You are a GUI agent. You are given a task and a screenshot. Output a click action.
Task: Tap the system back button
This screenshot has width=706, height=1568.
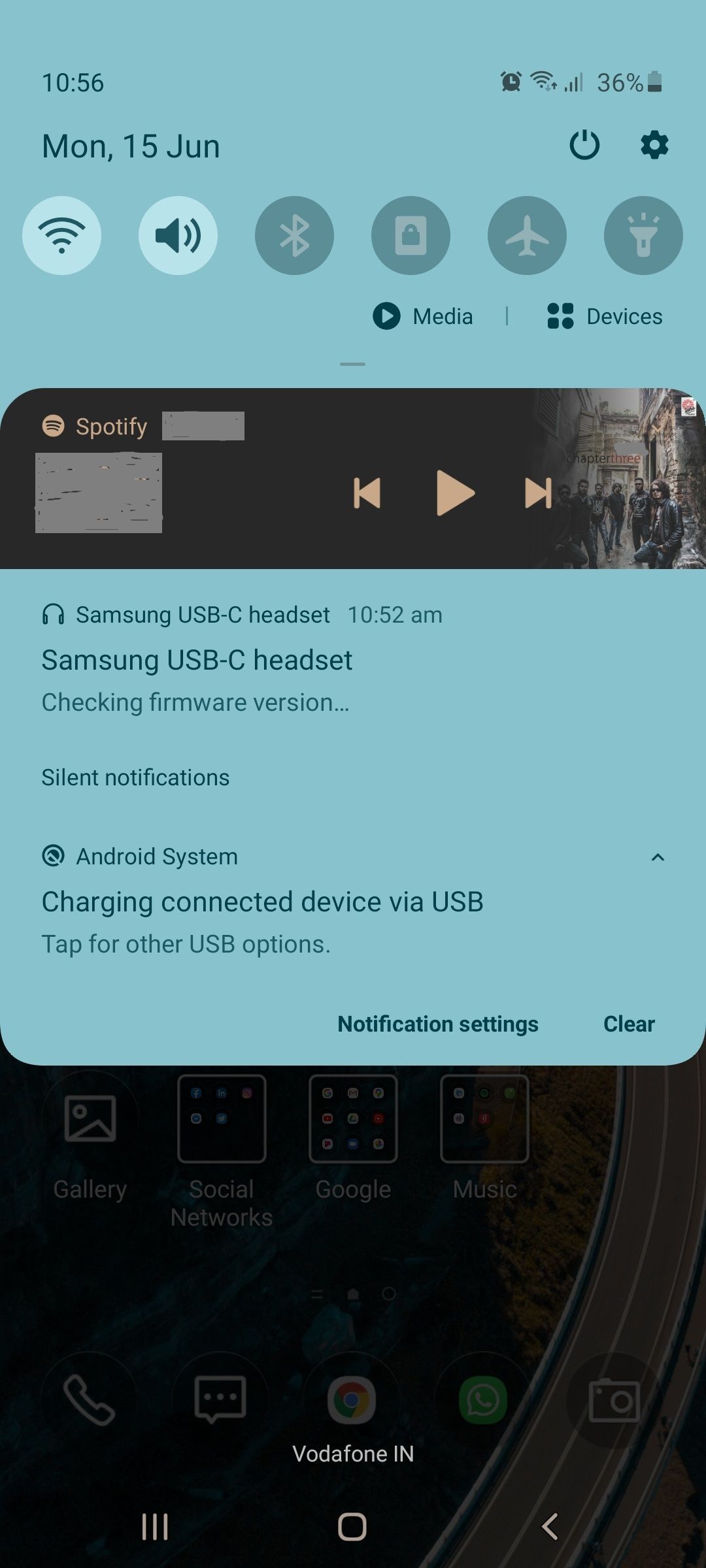550,1527
